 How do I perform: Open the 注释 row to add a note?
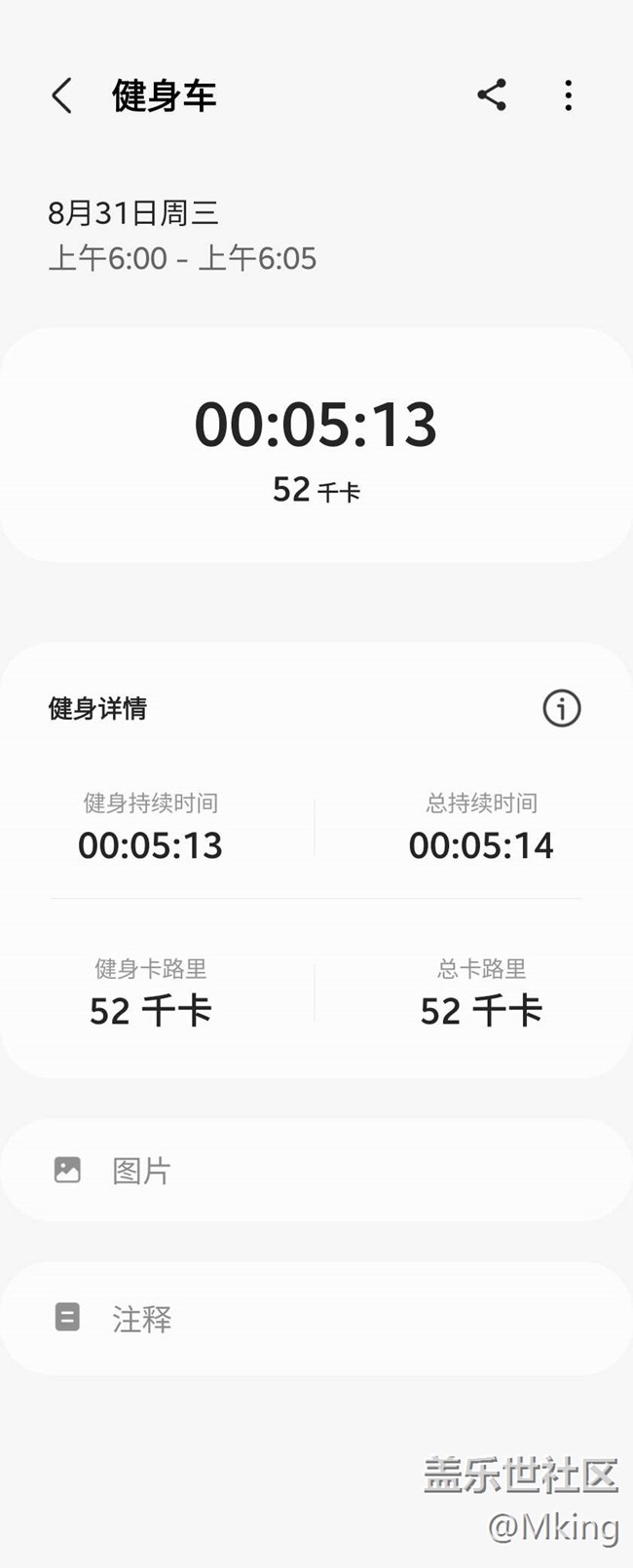coord(316,1319)
